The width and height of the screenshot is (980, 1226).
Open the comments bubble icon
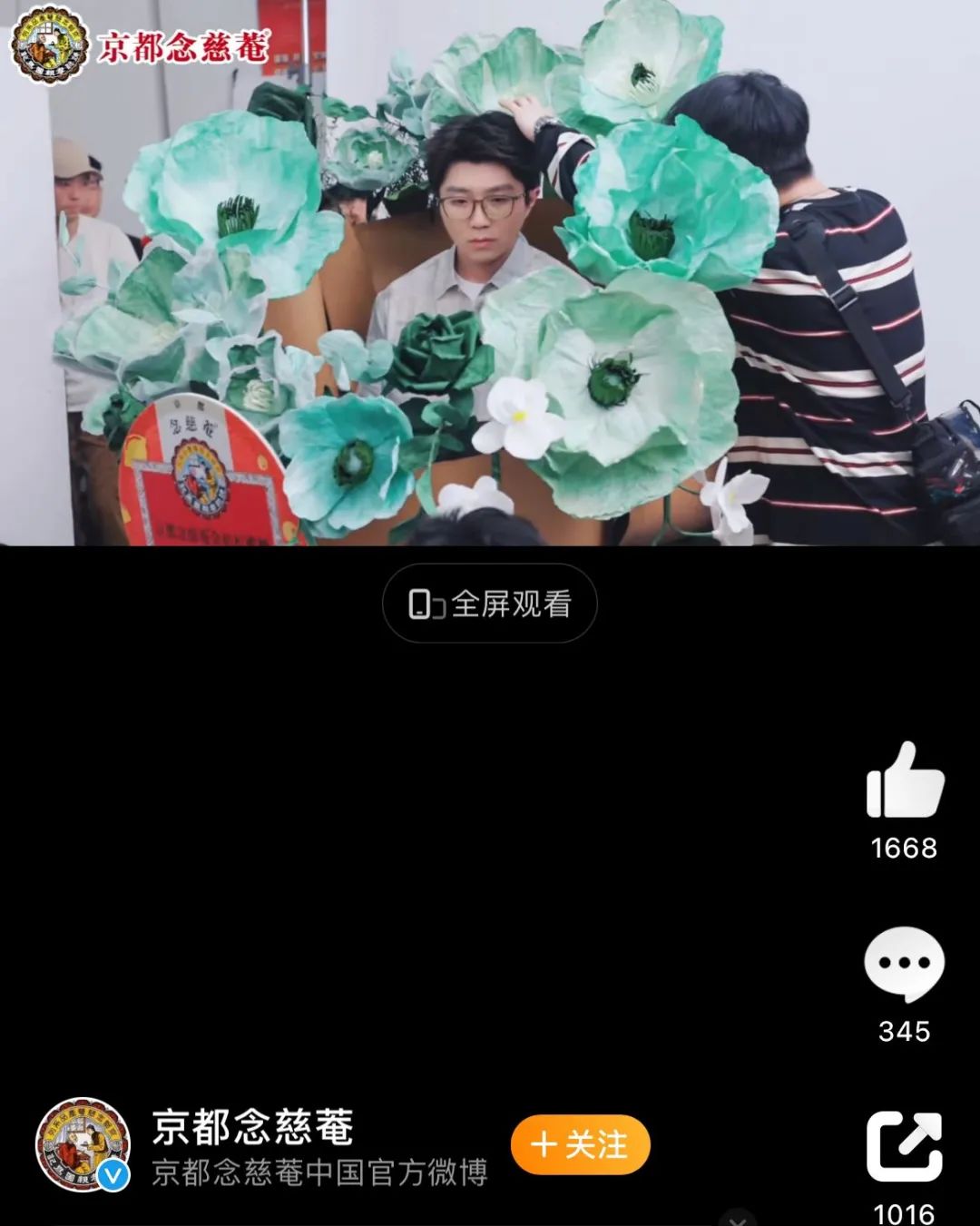pos(905,964)
